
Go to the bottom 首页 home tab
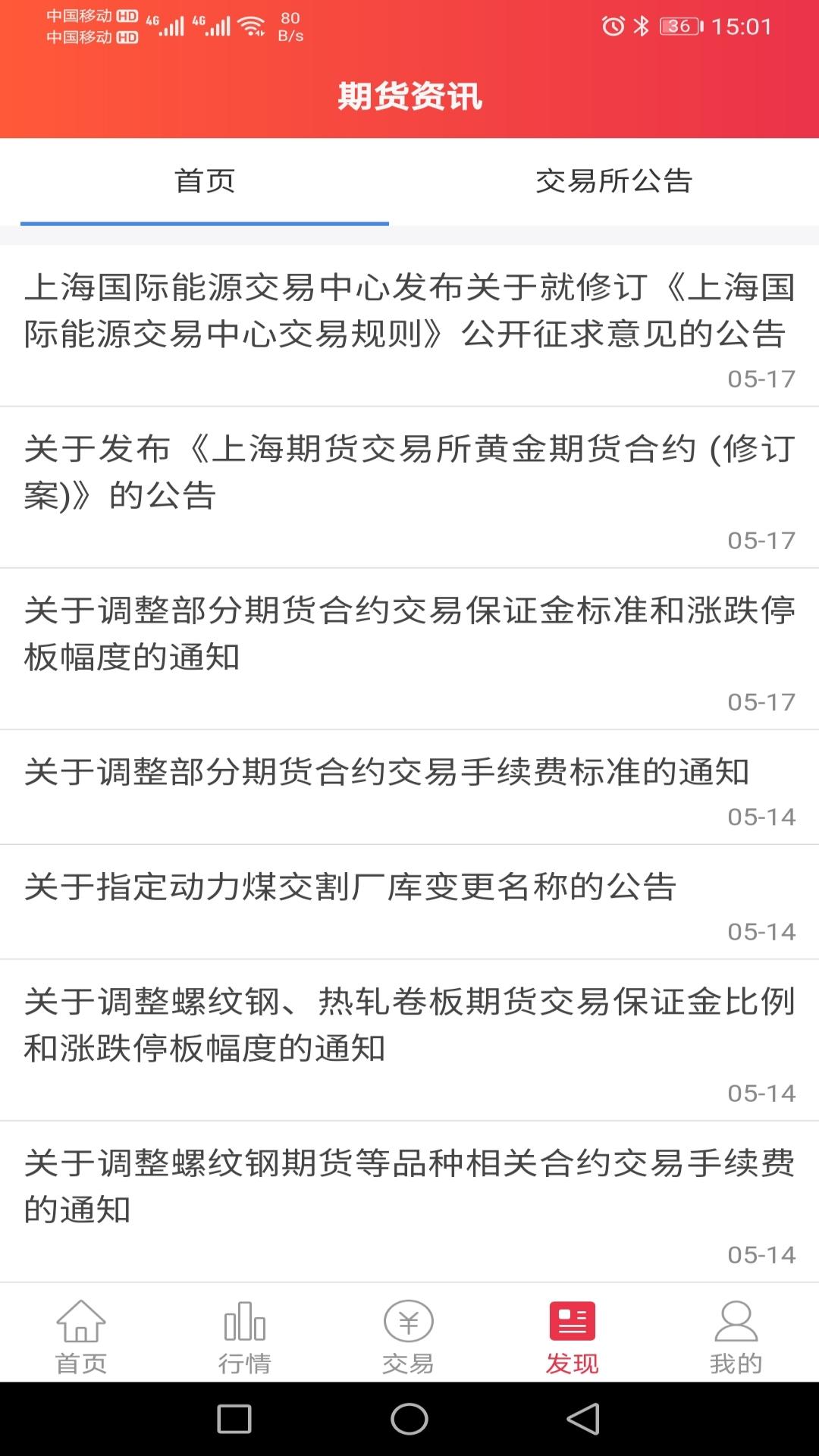pos(81,1337)
